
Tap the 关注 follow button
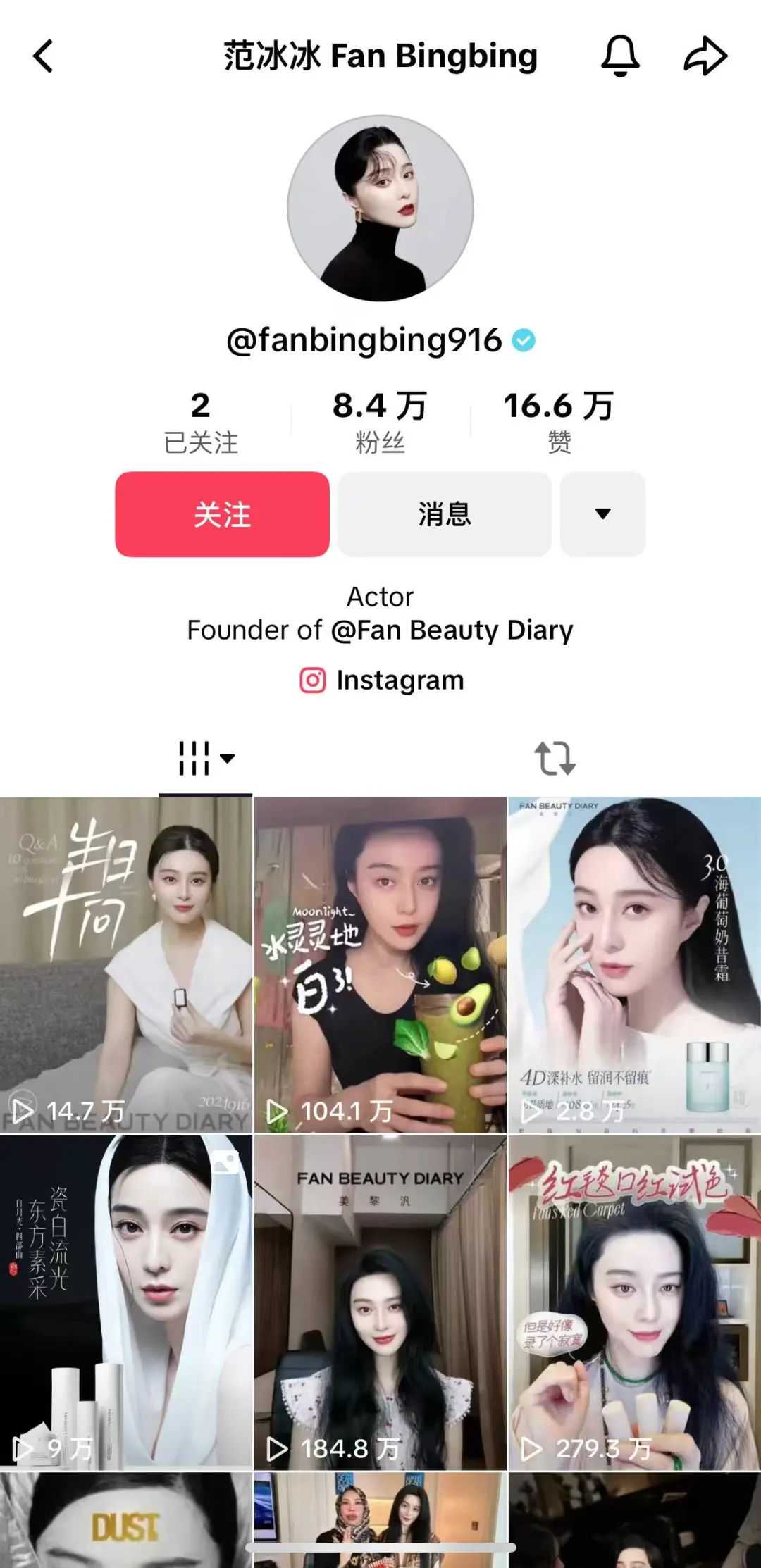pyautogui.click(x=222, y=514)
